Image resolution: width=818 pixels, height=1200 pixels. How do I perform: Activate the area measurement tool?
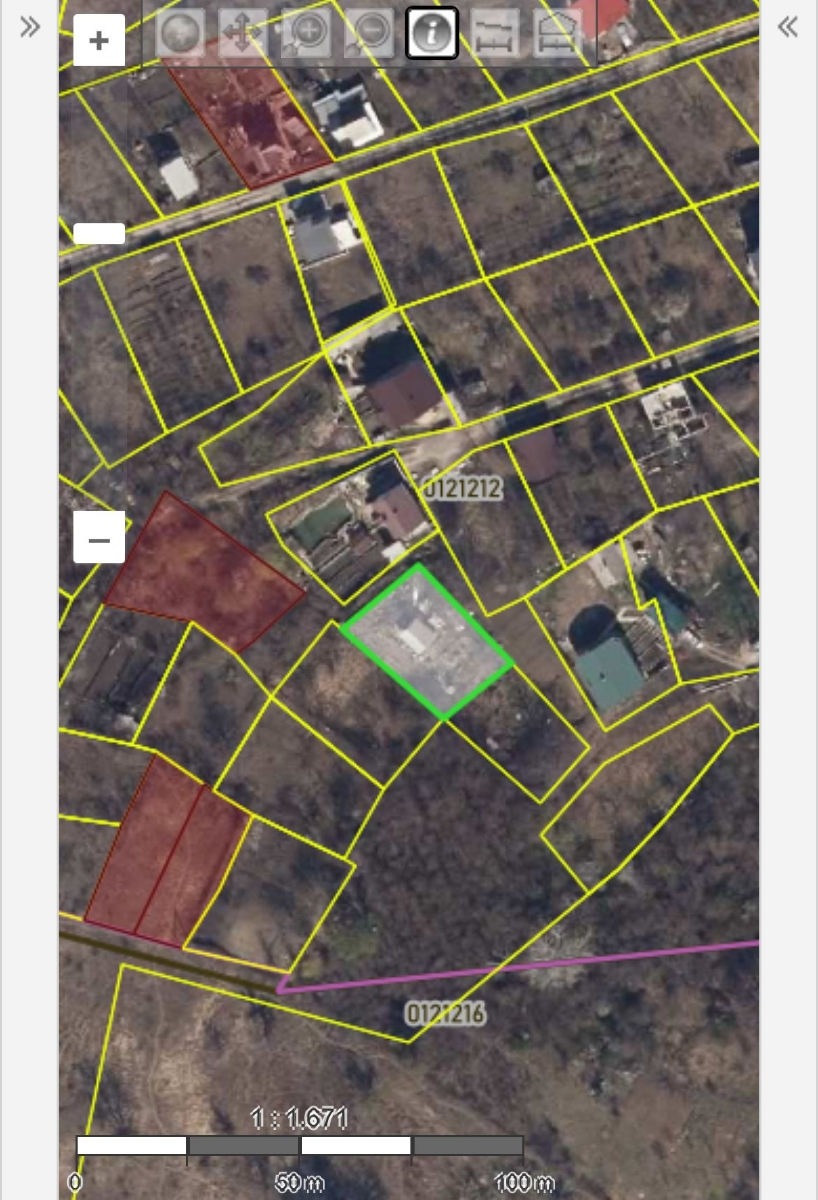pos(558,33)
